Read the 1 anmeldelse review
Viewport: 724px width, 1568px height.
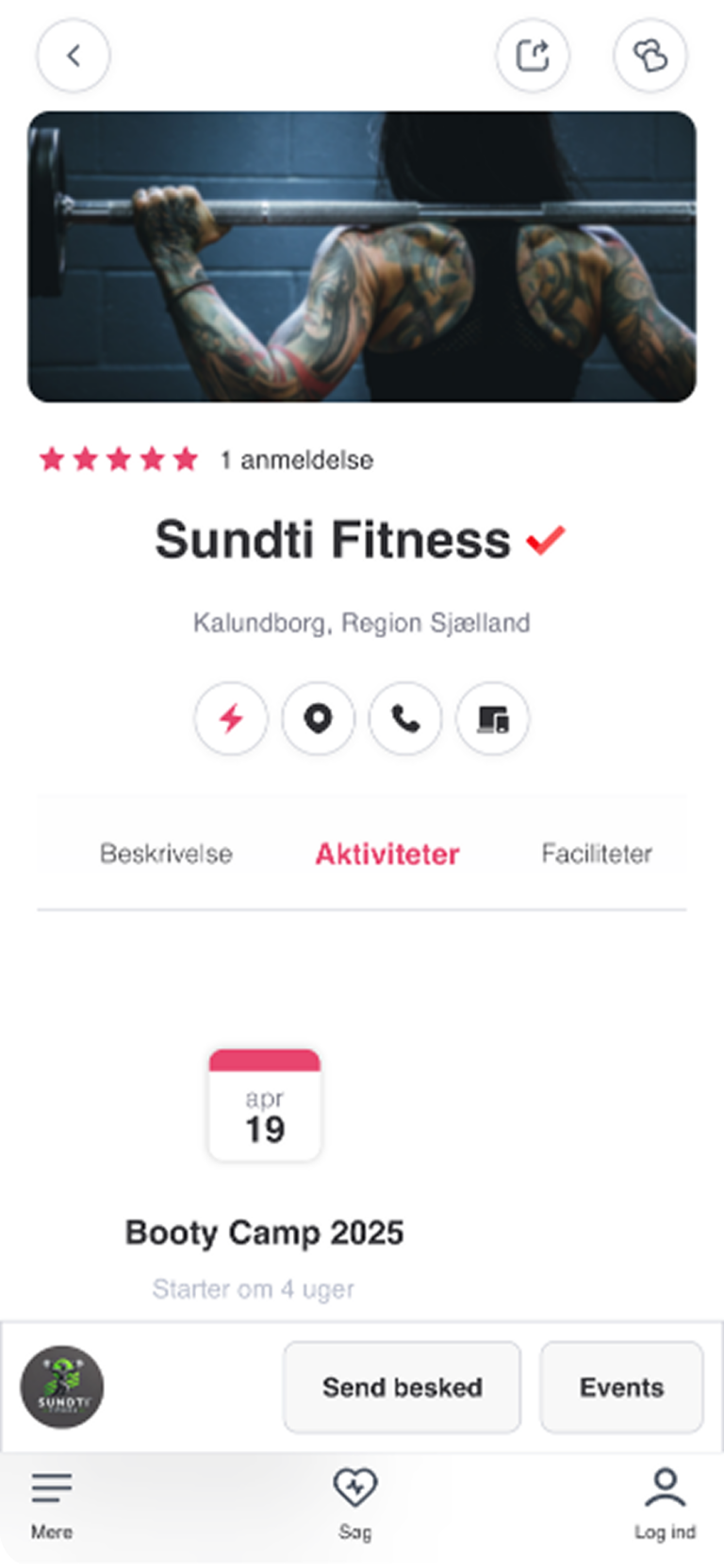[x=296, y=460]
